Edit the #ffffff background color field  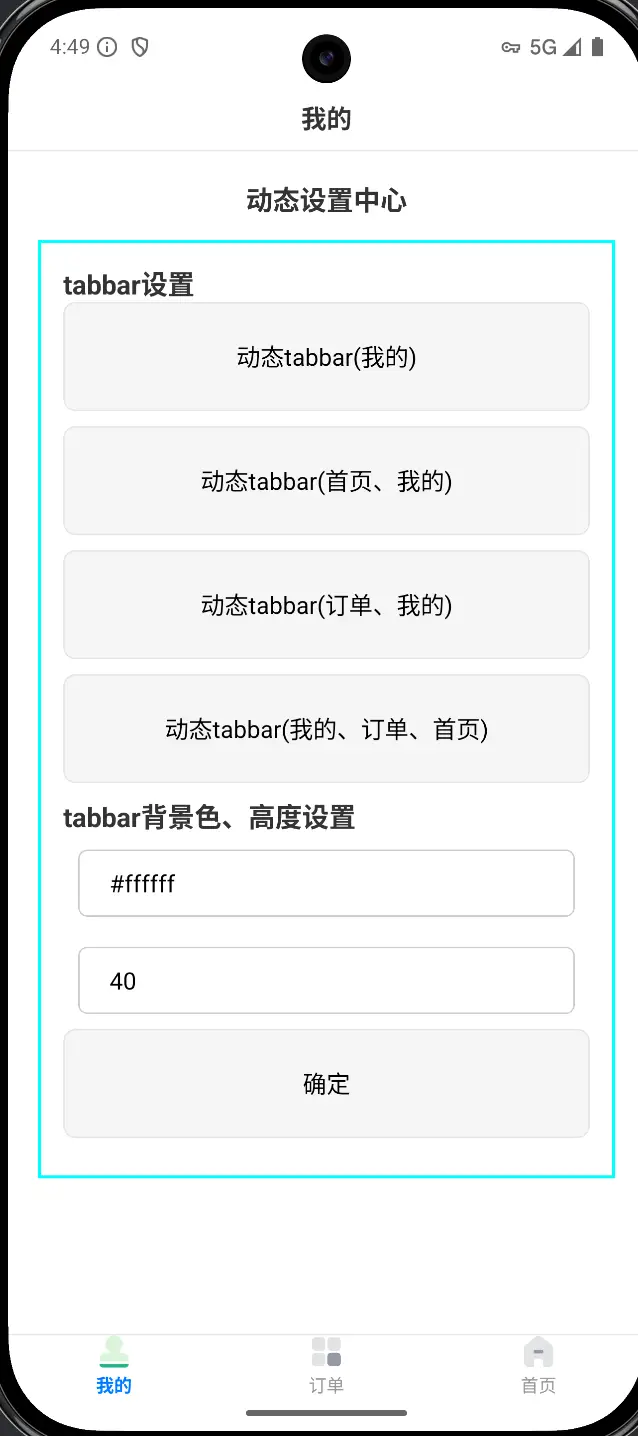326,883
